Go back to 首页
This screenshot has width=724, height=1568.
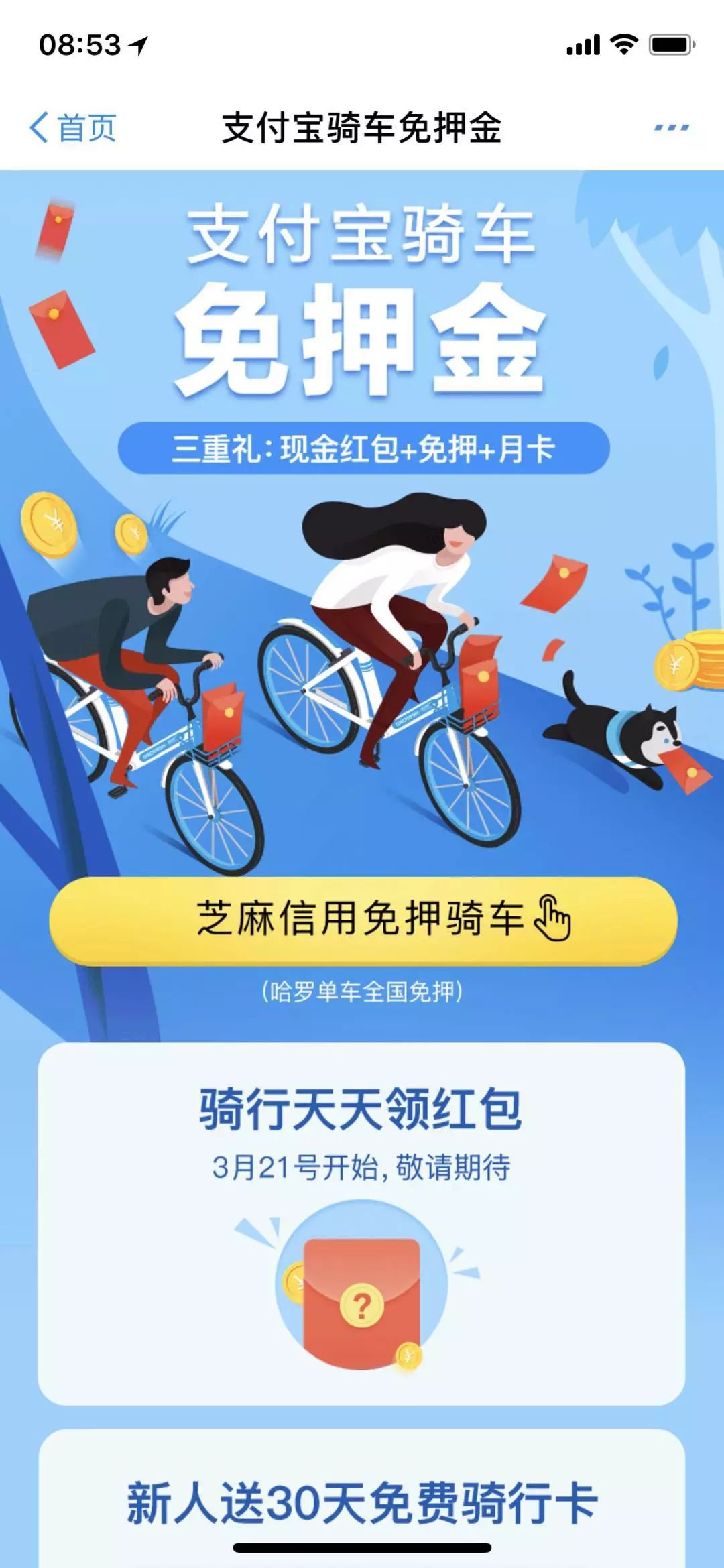coord(74,127)
